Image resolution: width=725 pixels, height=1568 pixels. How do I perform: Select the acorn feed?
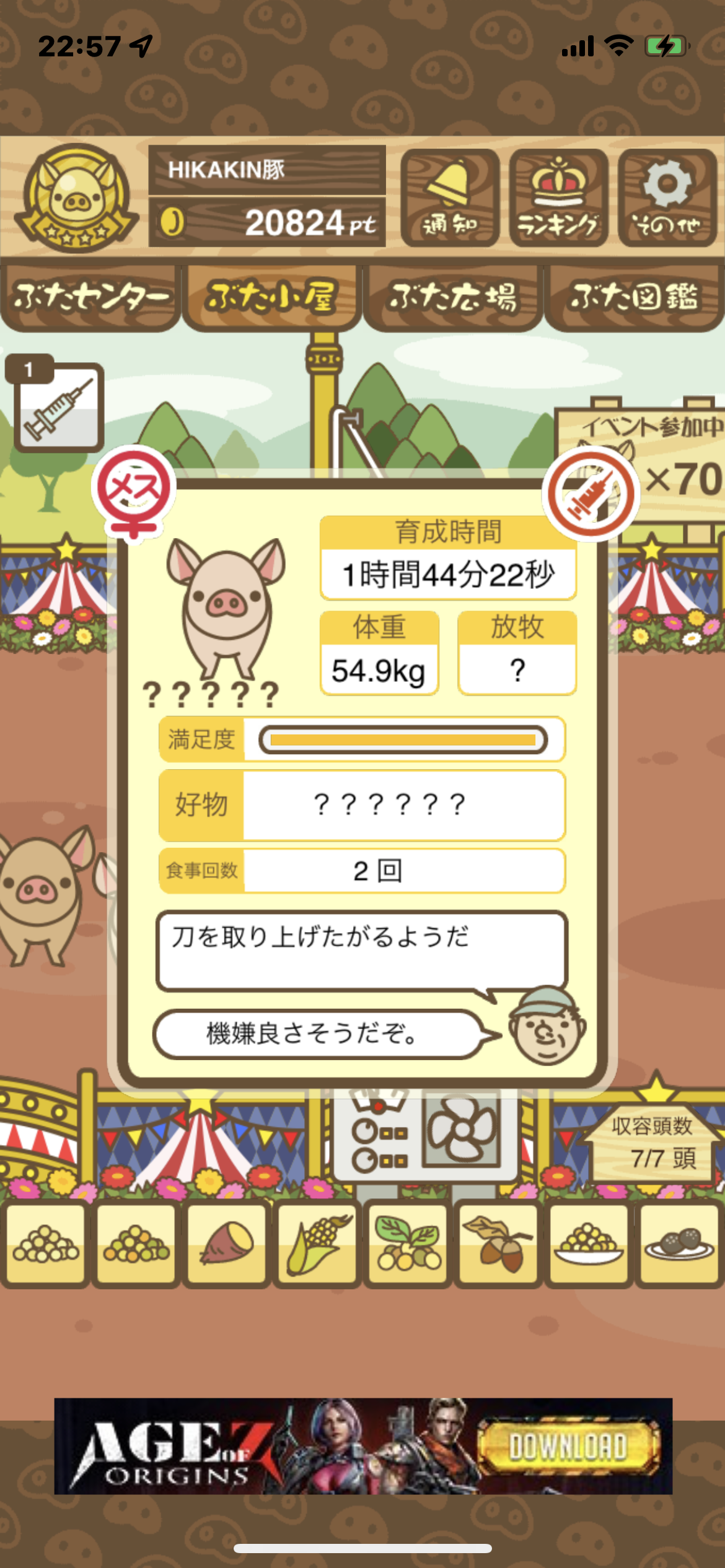tap(498, 1243)
